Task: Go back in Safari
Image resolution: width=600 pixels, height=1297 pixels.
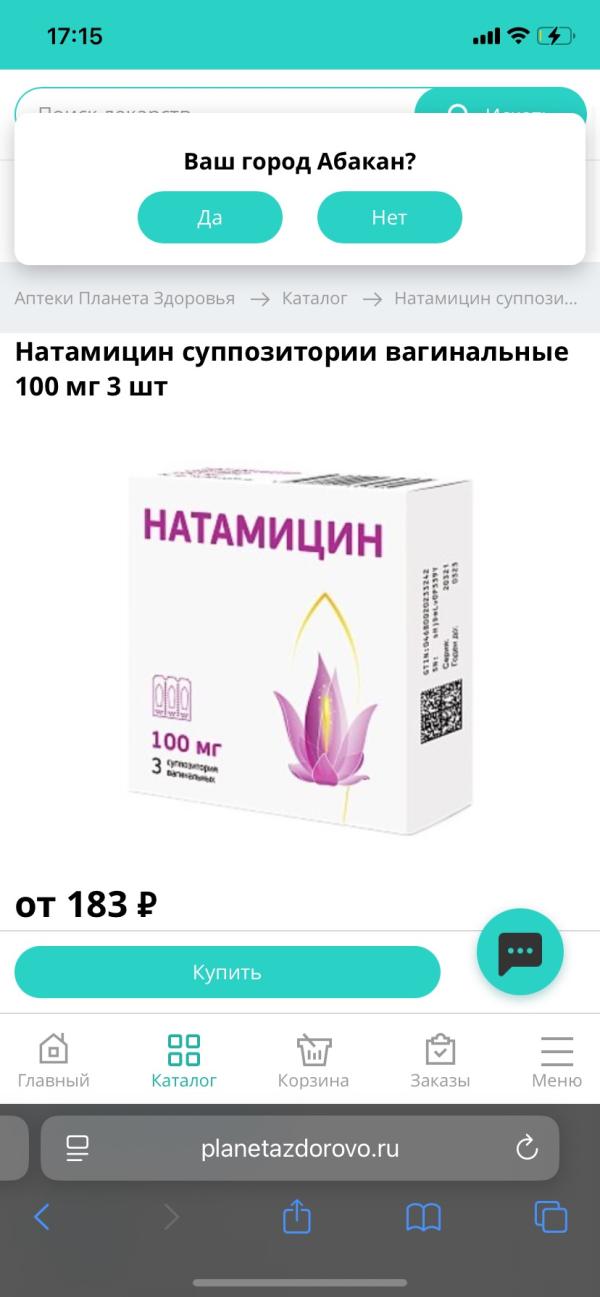Action: 42,1216
